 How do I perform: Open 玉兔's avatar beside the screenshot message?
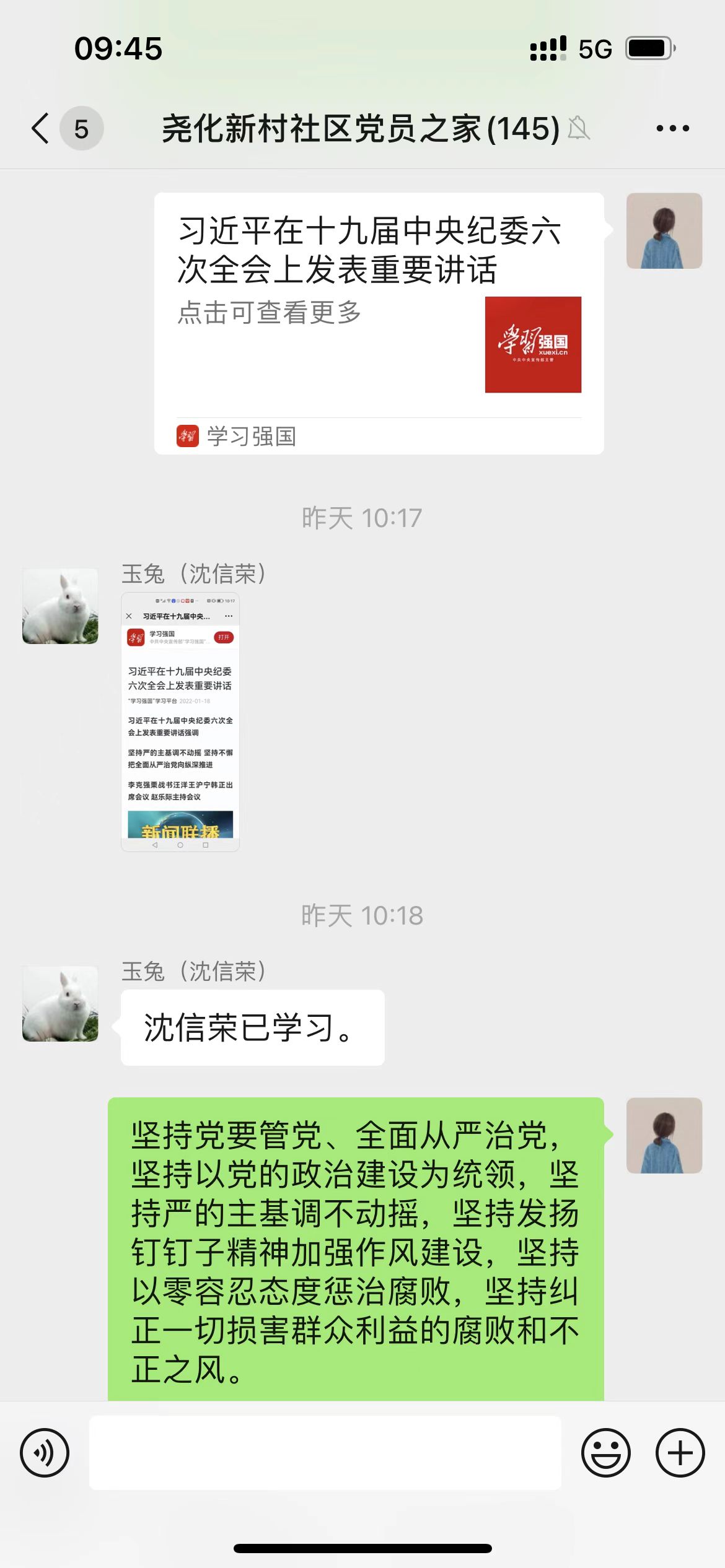[60, 606]
